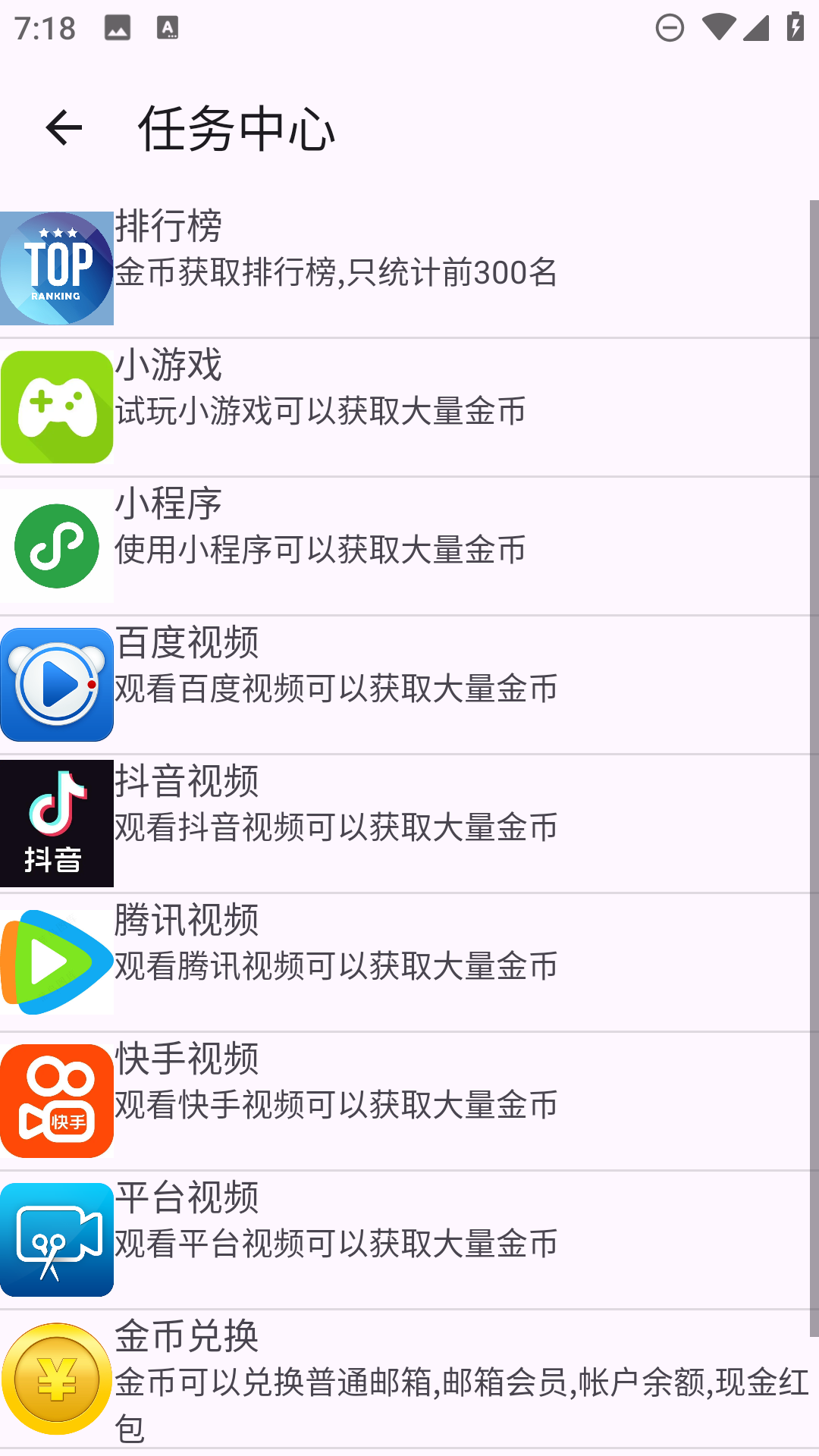Open the platform video (平台视频) camera icon

coord(57,1236)
